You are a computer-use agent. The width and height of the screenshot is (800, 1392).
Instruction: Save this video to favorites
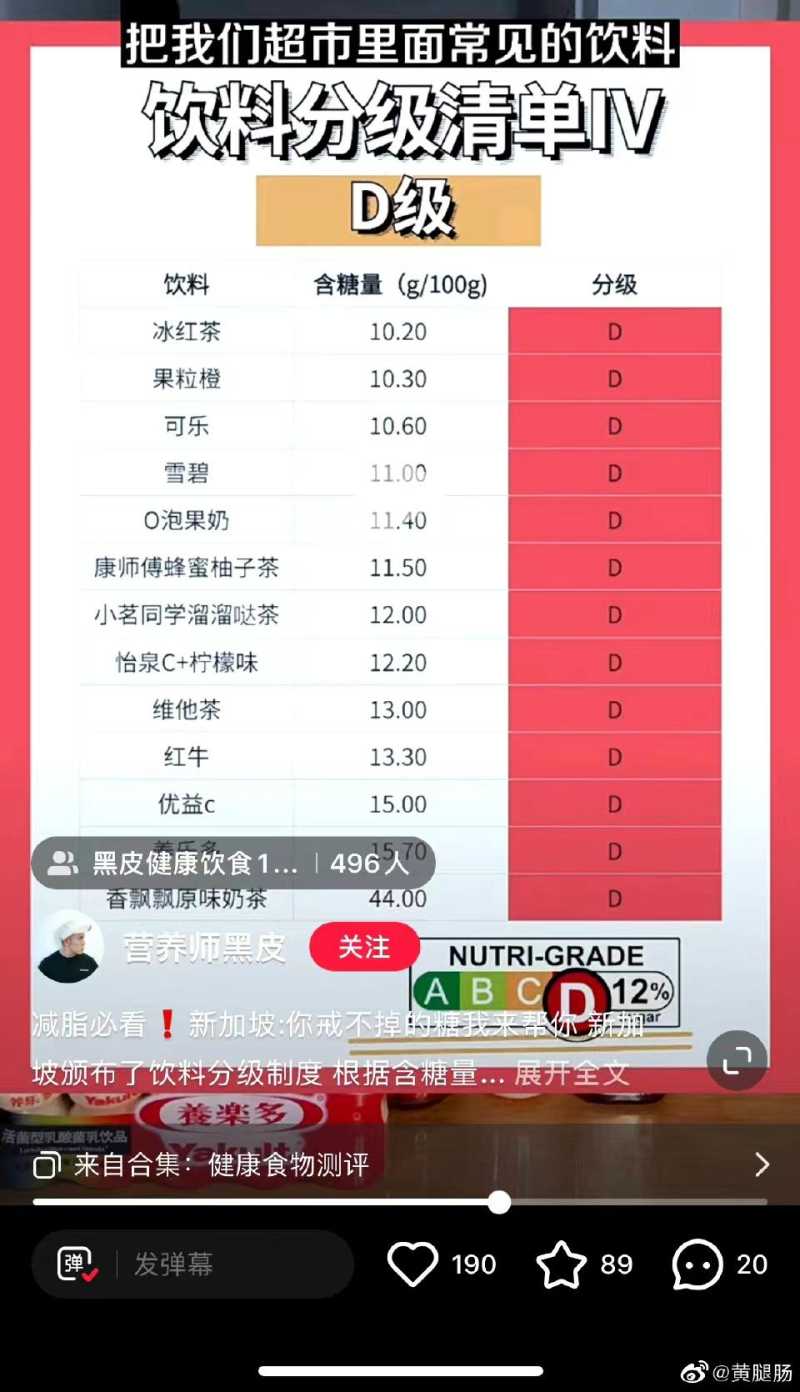[562, 1264]
